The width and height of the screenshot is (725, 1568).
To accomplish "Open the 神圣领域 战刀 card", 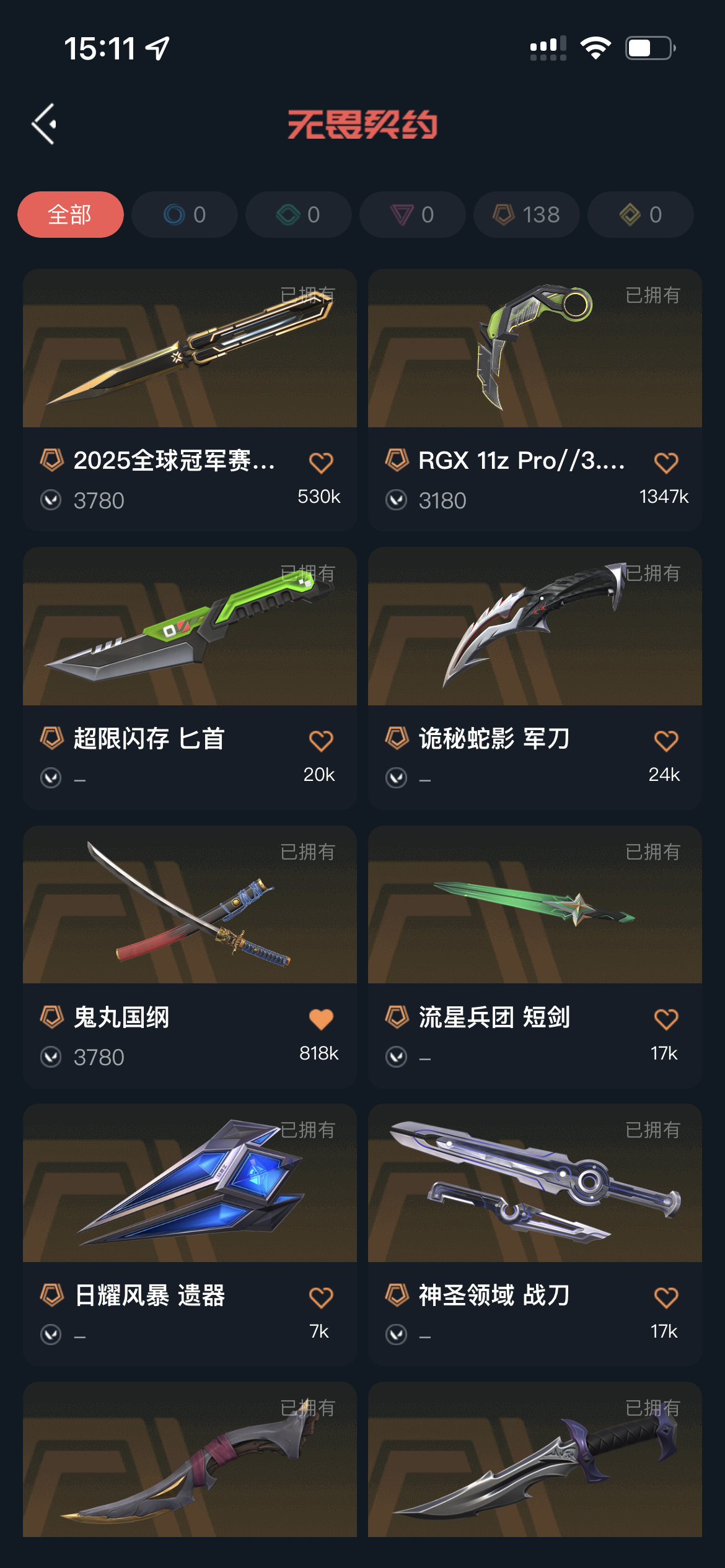I will tap(535, 1183).
